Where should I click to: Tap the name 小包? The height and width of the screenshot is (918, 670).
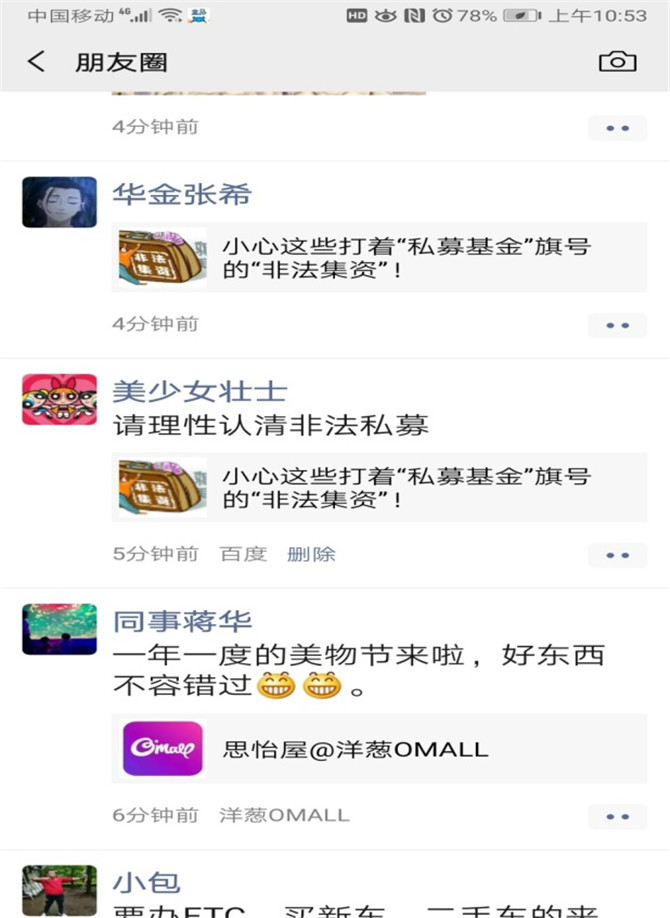click(x=146, y=882)
